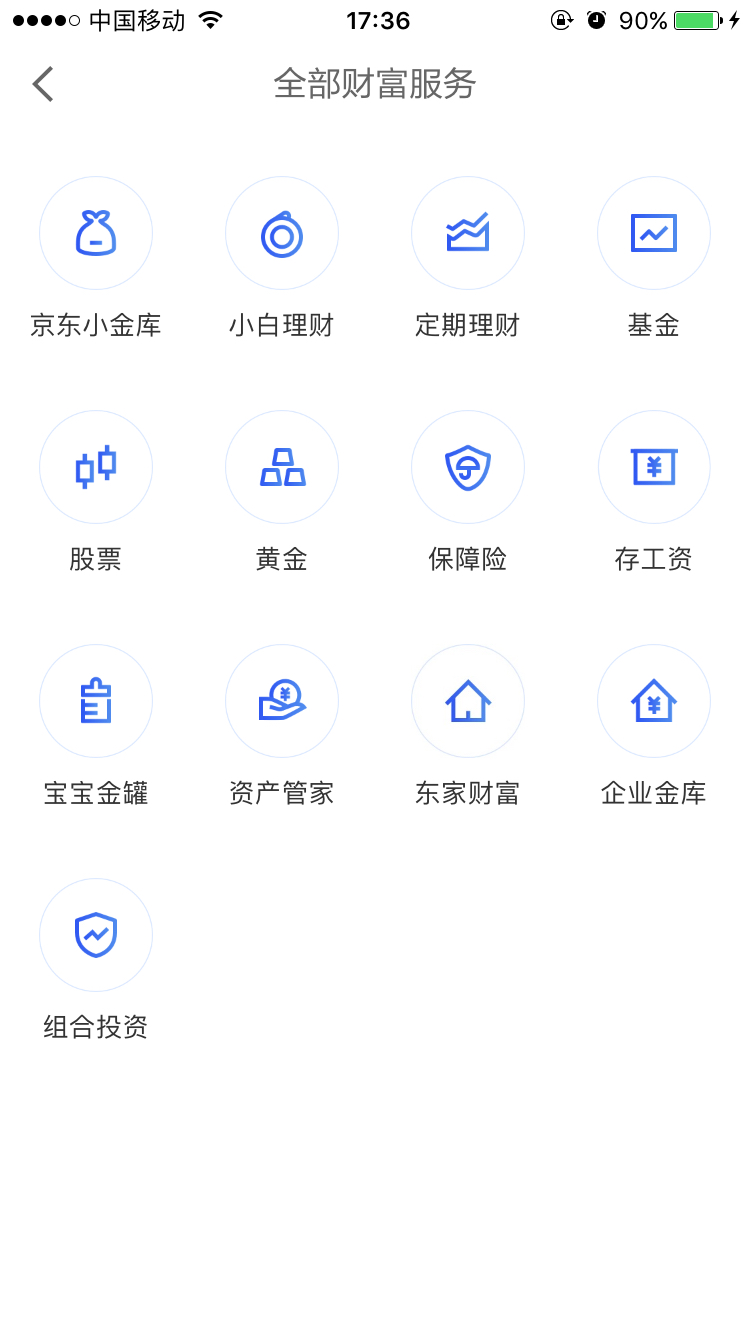Go back using the top-left arrow
Viewport: 750px width, 1334px height.
(x=43, y=84)
